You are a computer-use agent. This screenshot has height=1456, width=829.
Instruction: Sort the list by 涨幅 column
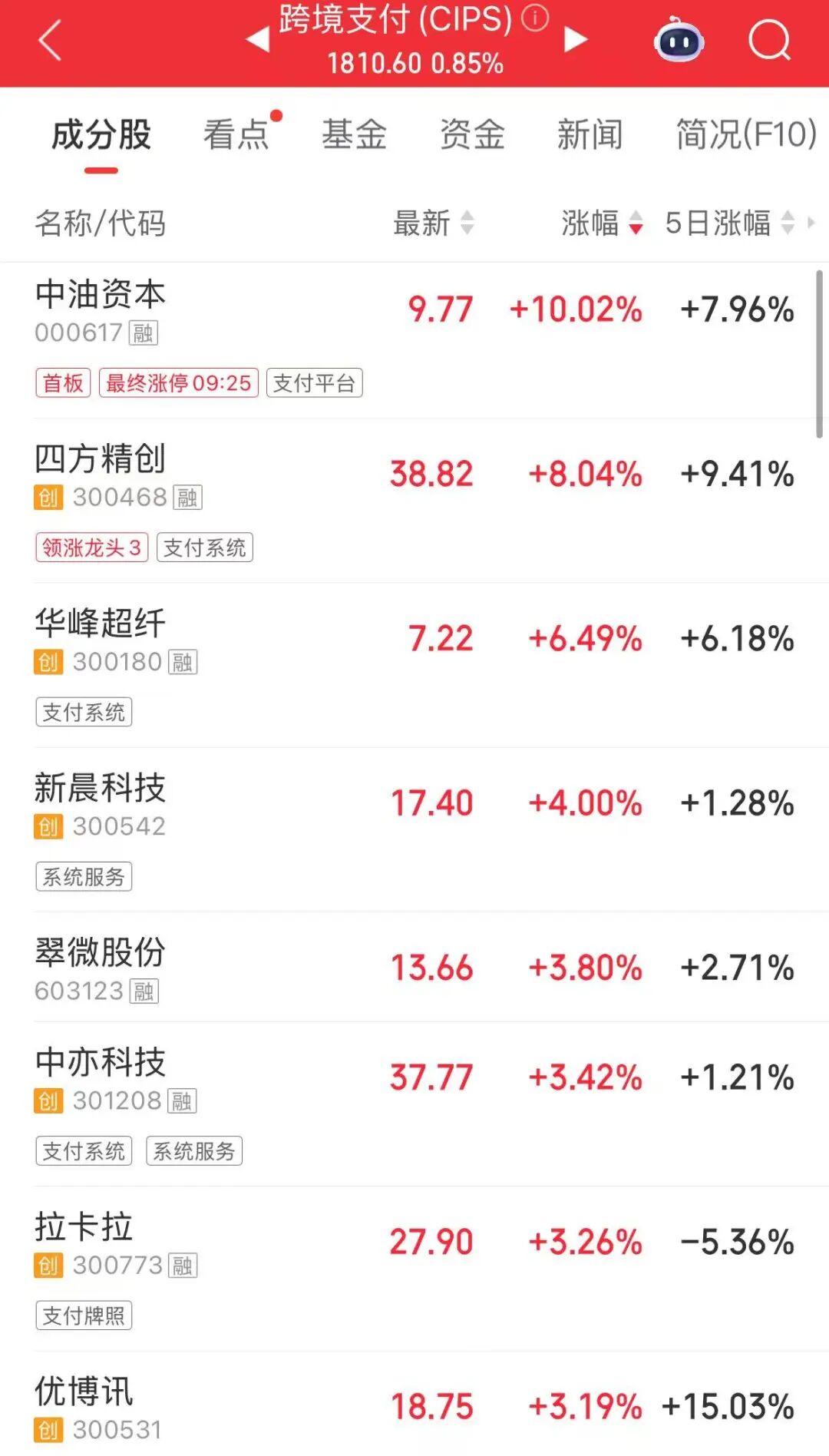click(x=602, y=223)
